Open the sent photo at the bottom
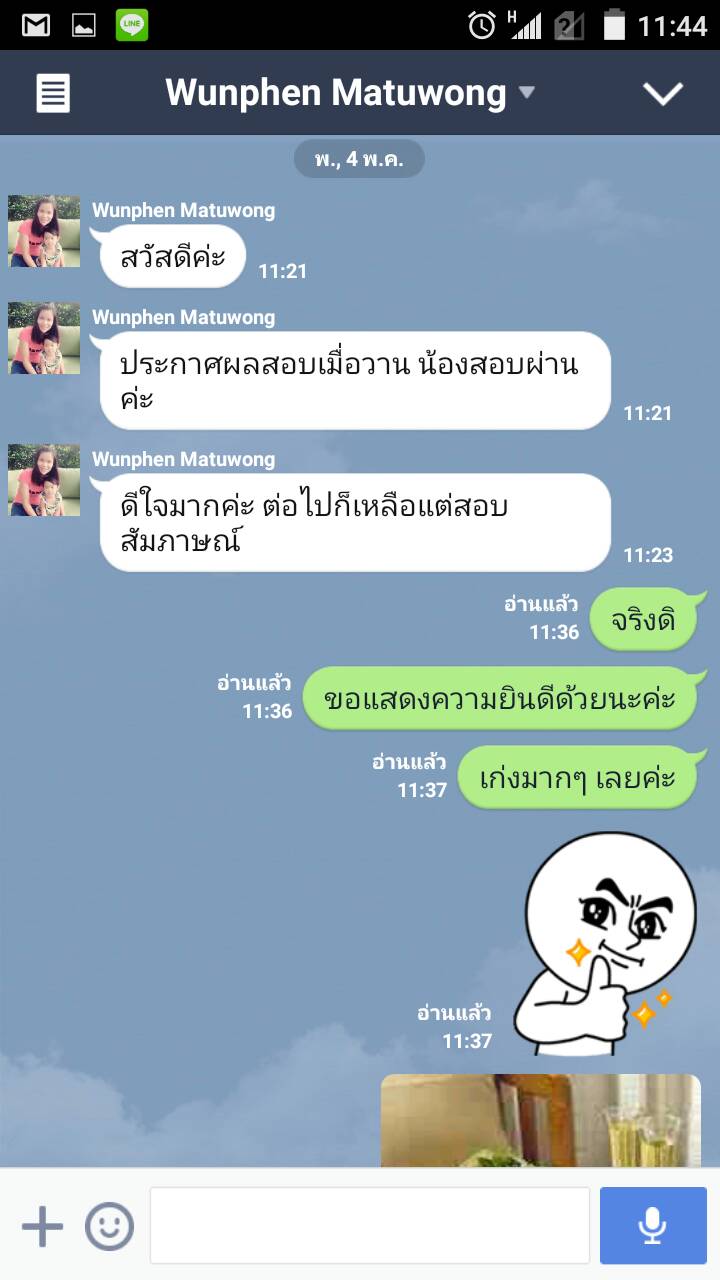The width and height of the screenshot is (720, 1280). 540,1120
